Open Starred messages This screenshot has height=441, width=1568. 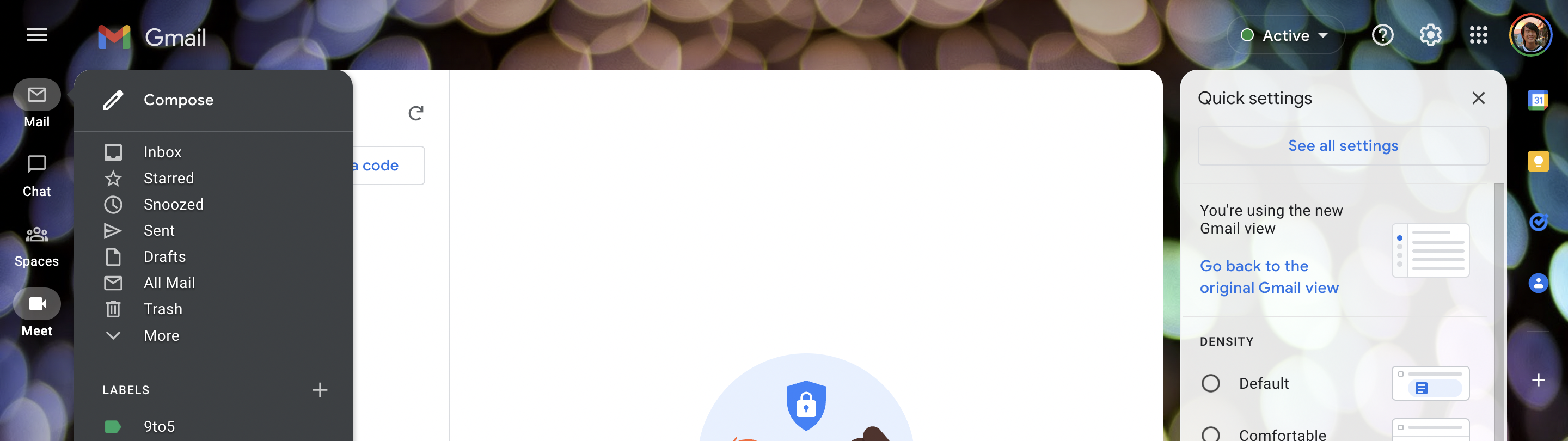pyautogui.click(x=169, y=179)
